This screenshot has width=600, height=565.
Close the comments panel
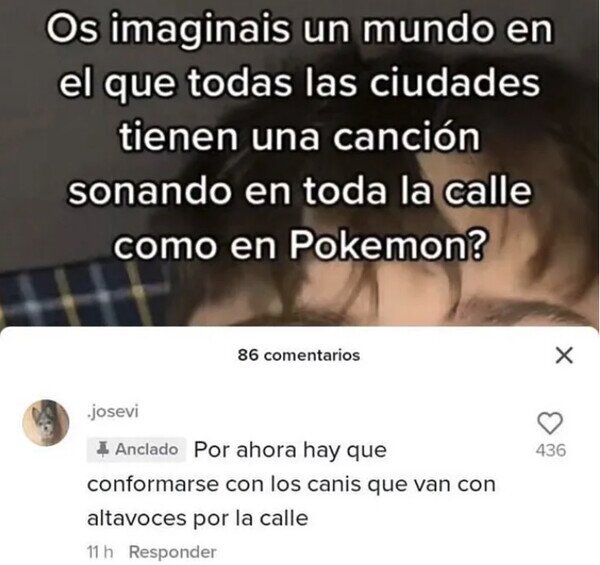(564, 355)
